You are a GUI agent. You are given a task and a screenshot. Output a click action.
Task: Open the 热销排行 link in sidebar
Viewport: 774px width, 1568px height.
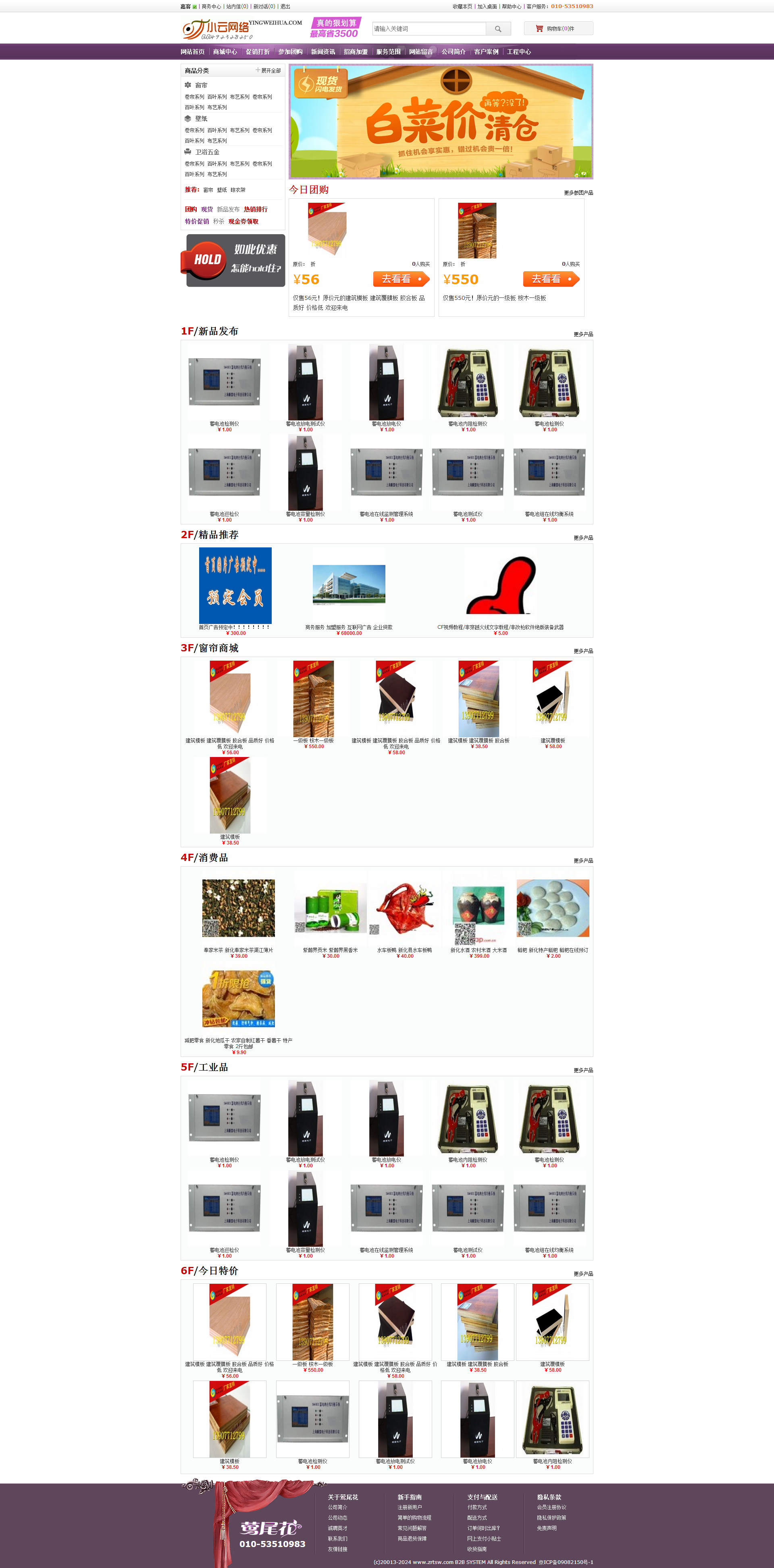click(x=255, y=209)
